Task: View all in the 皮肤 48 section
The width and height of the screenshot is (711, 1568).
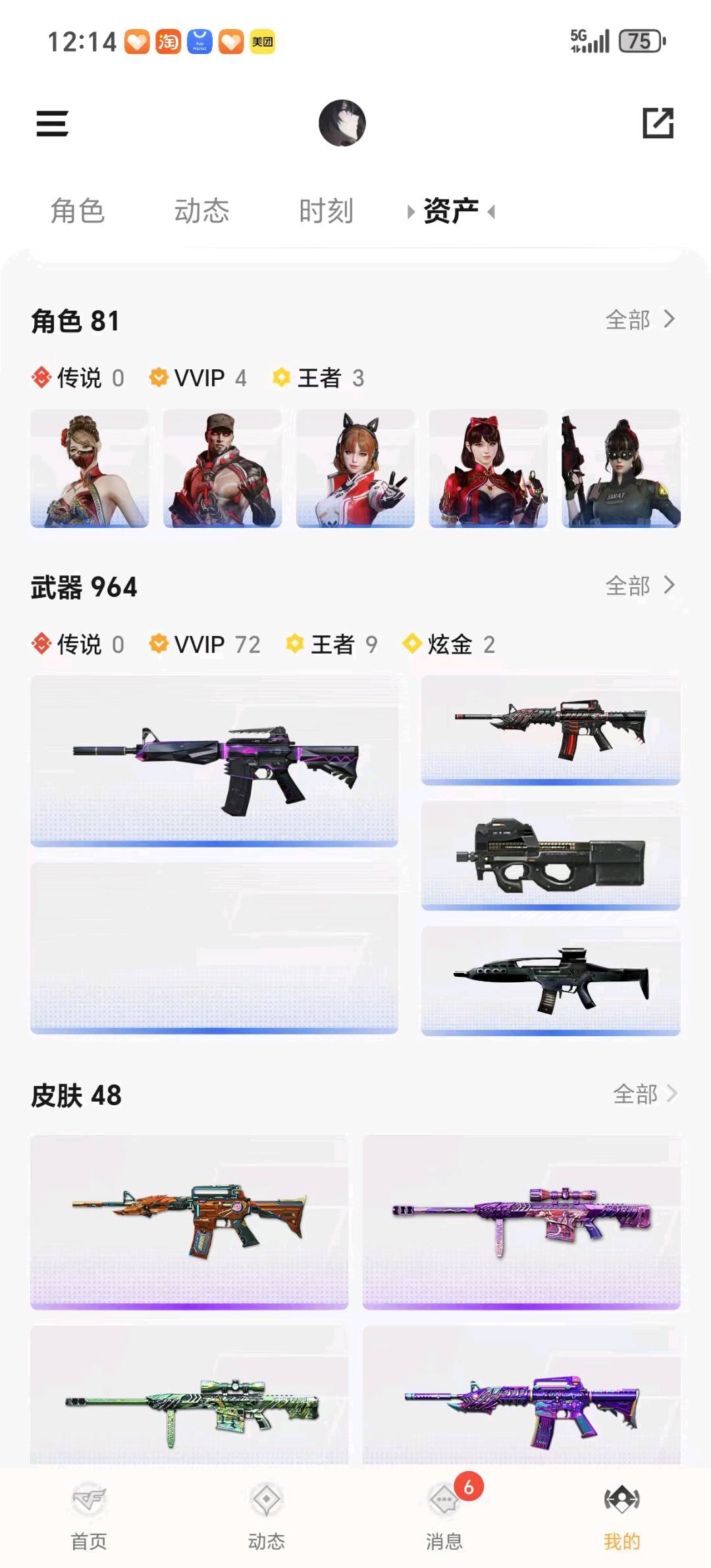Action: [645, 1094]
